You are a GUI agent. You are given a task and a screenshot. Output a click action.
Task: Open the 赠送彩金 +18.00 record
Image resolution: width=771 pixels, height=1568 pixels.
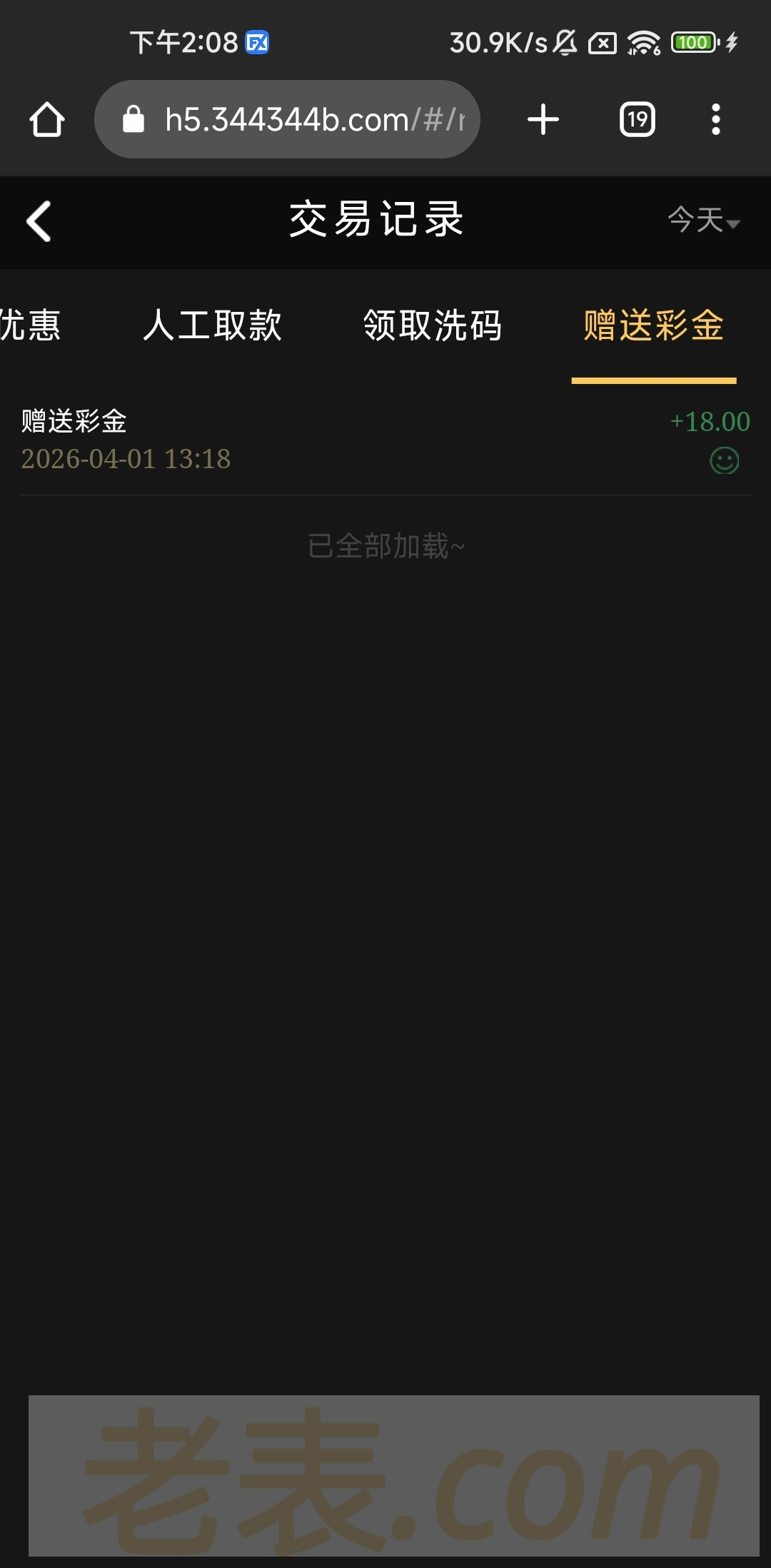tap(385, 440)
